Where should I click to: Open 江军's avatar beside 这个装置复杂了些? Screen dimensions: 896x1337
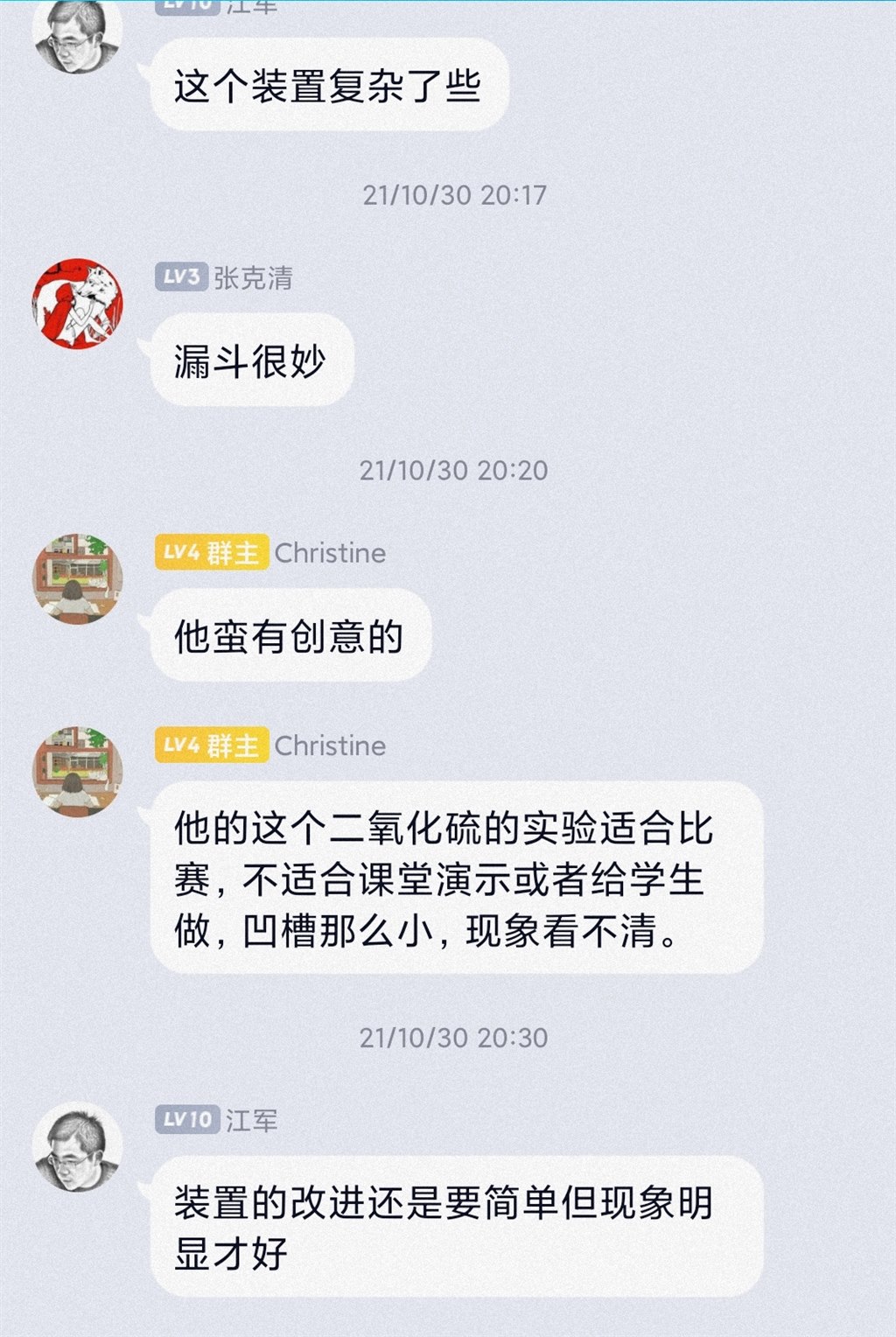point(77,35)
